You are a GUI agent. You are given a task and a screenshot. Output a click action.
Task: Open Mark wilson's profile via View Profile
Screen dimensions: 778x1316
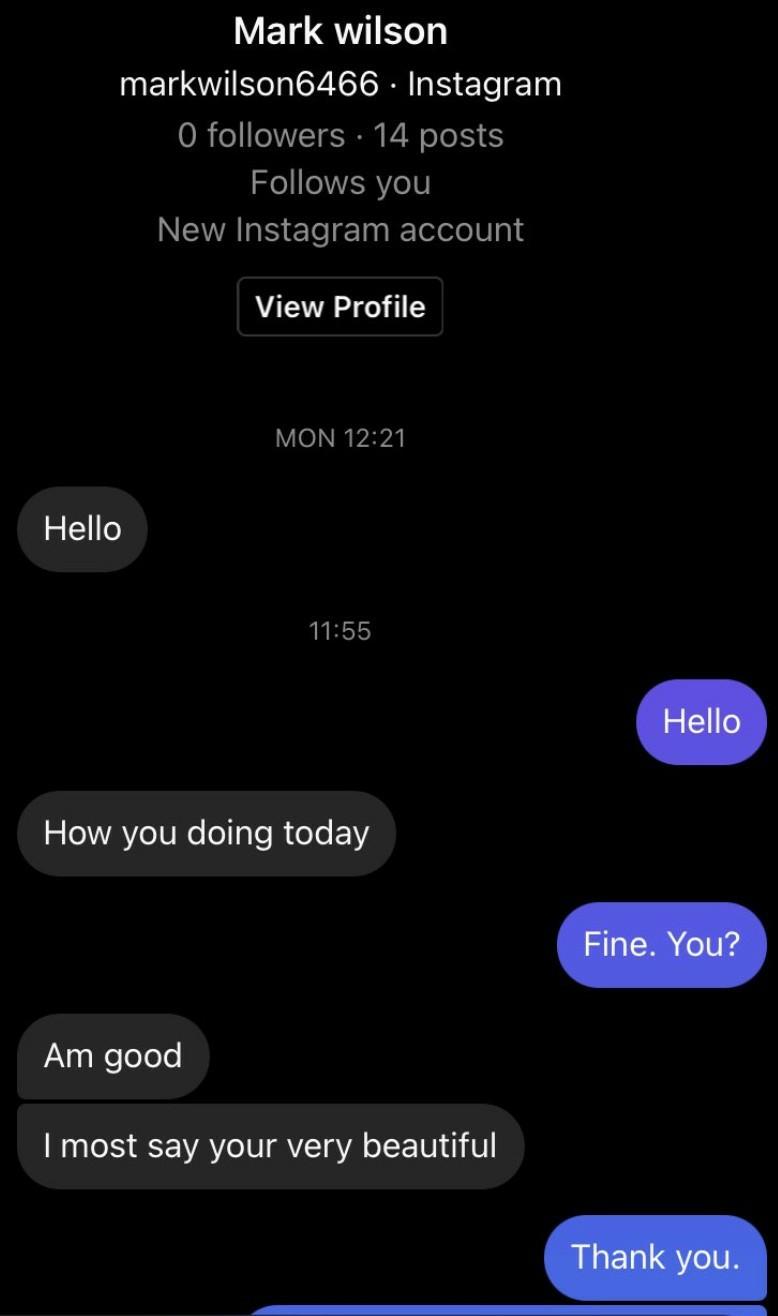click(340, 307)
